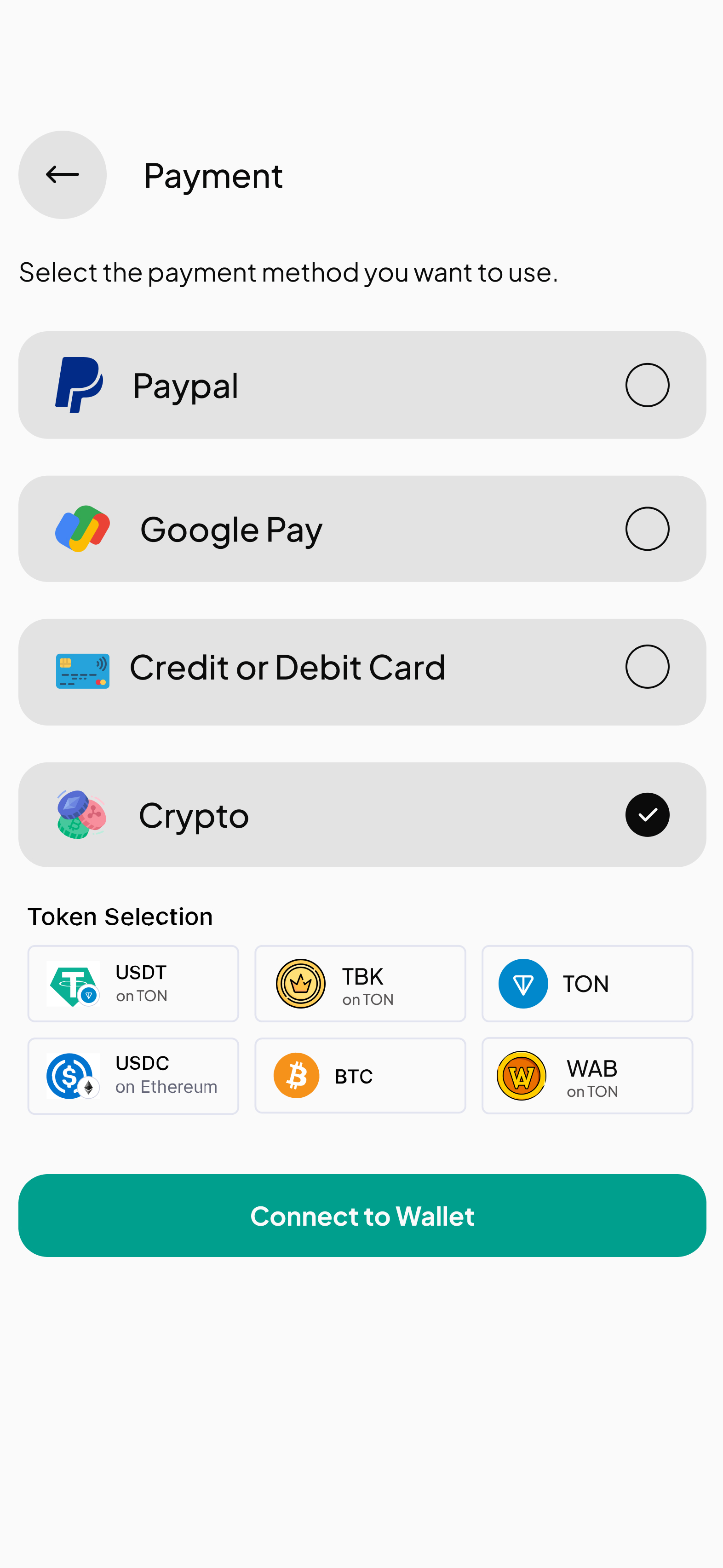Pick USDT on TON token

(x=132, y=983)
